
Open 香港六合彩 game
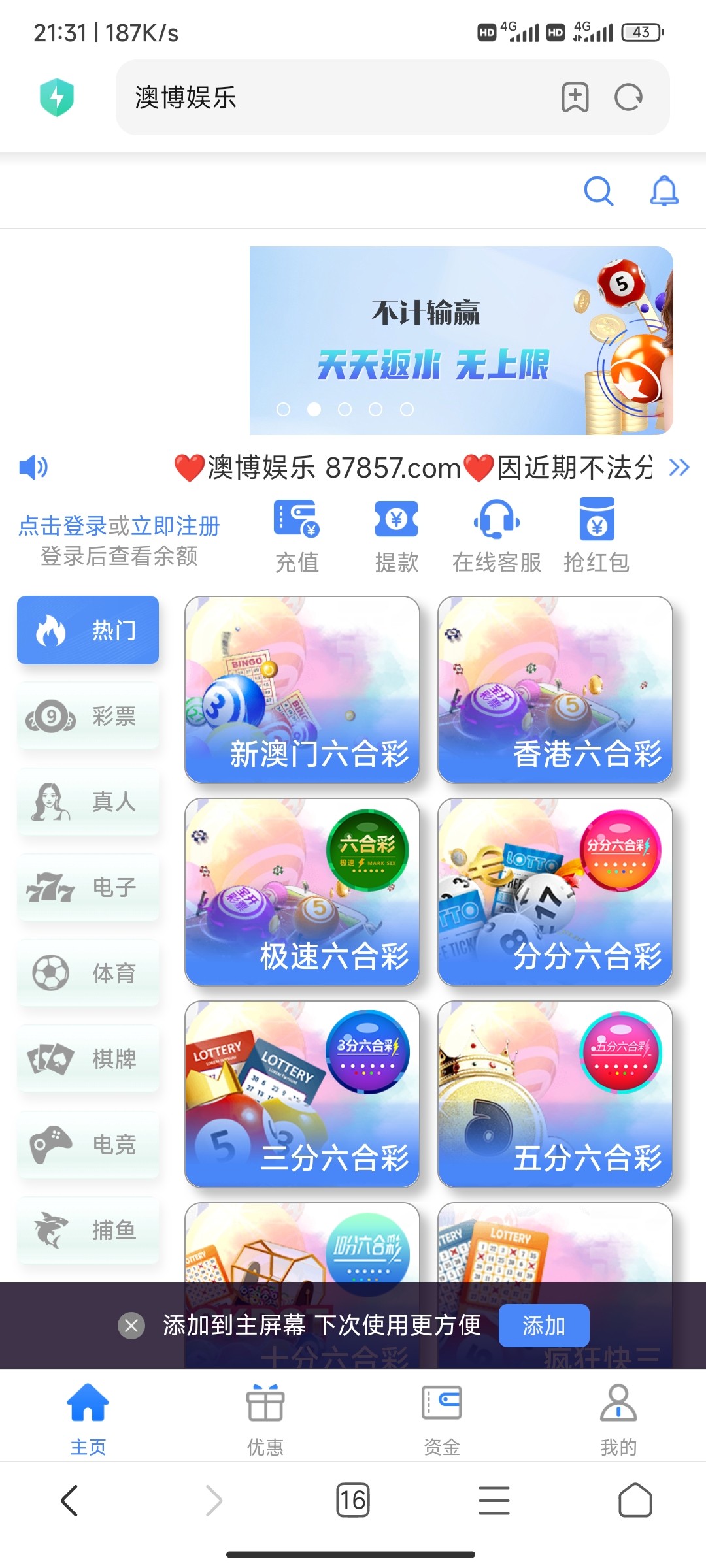coord(555,689)
